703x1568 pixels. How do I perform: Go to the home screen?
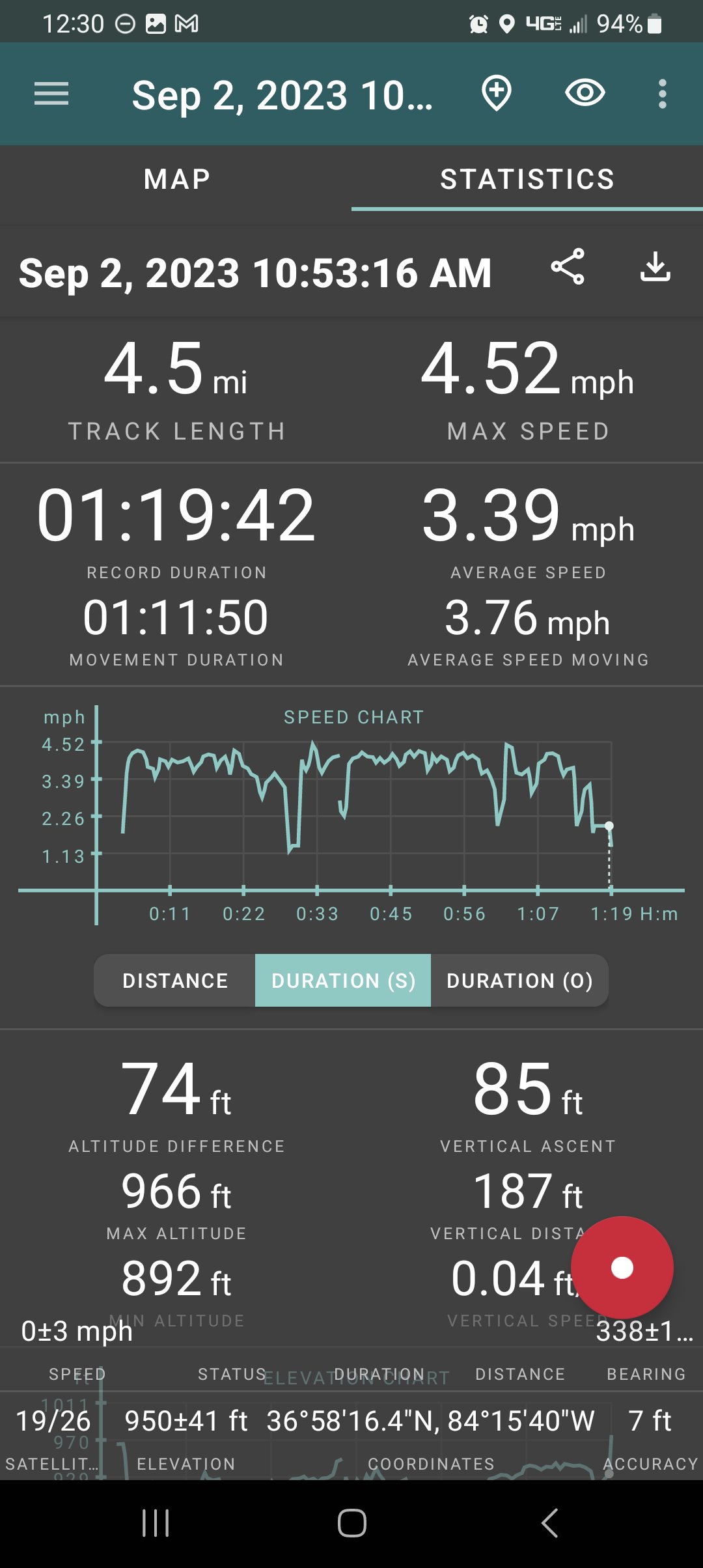(351, 1523)
